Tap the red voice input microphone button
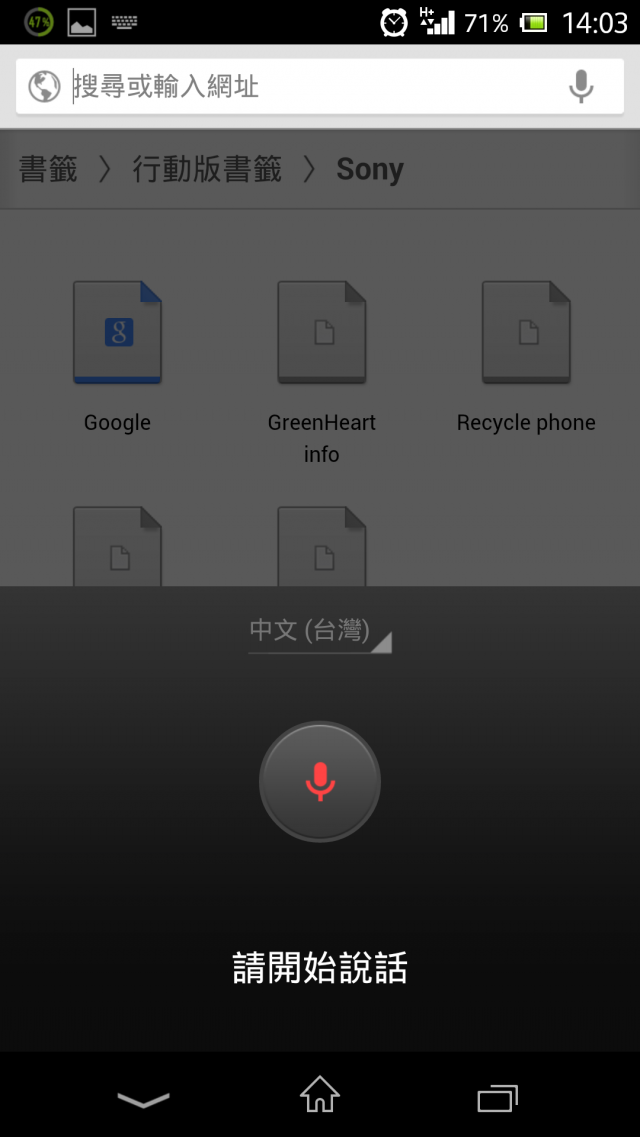The image size is (640, 1138). [x=320, y=781]
